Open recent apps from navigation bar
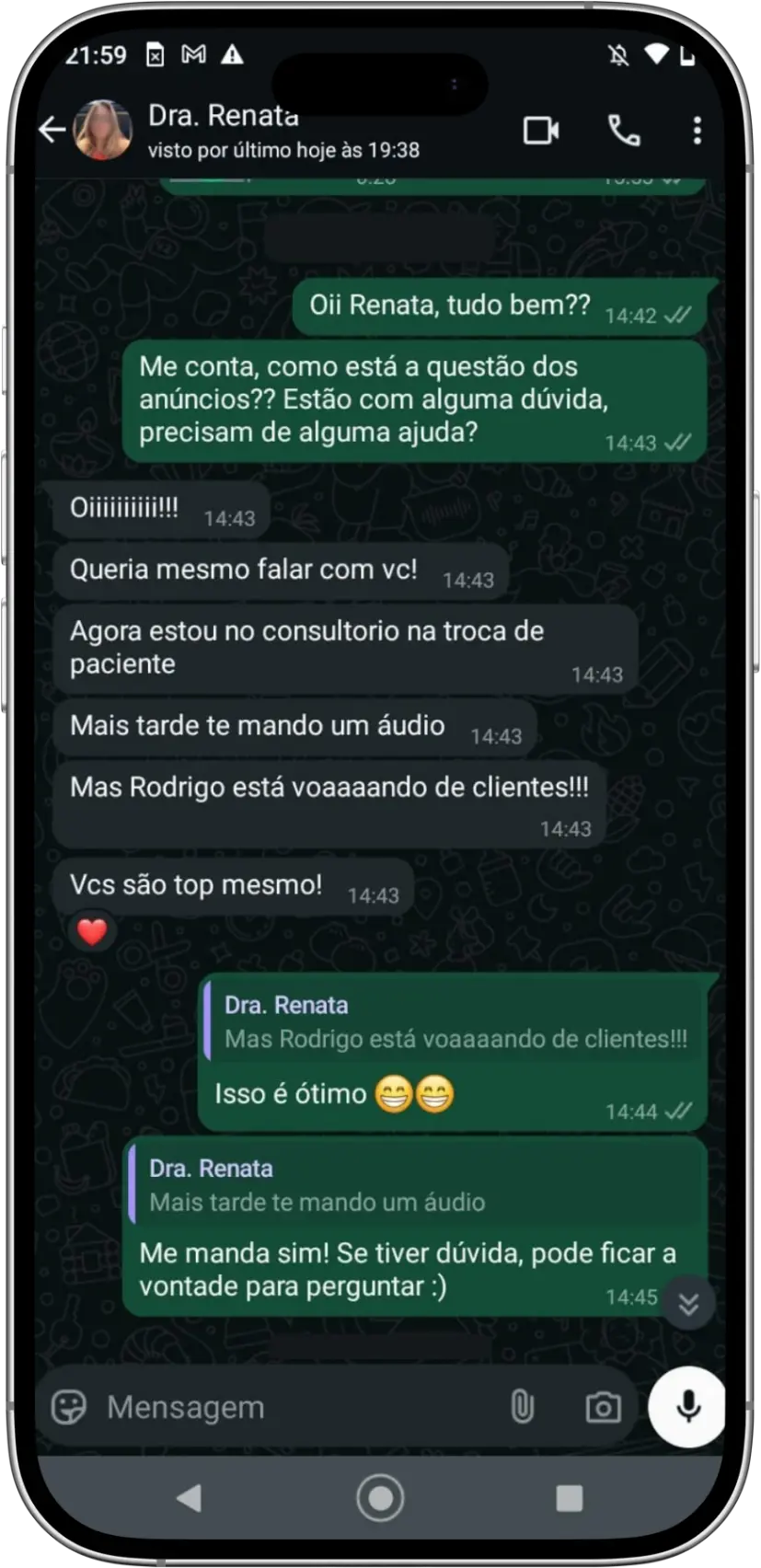This screenshot has width=761, height=1568. (x=570, y=1498)
